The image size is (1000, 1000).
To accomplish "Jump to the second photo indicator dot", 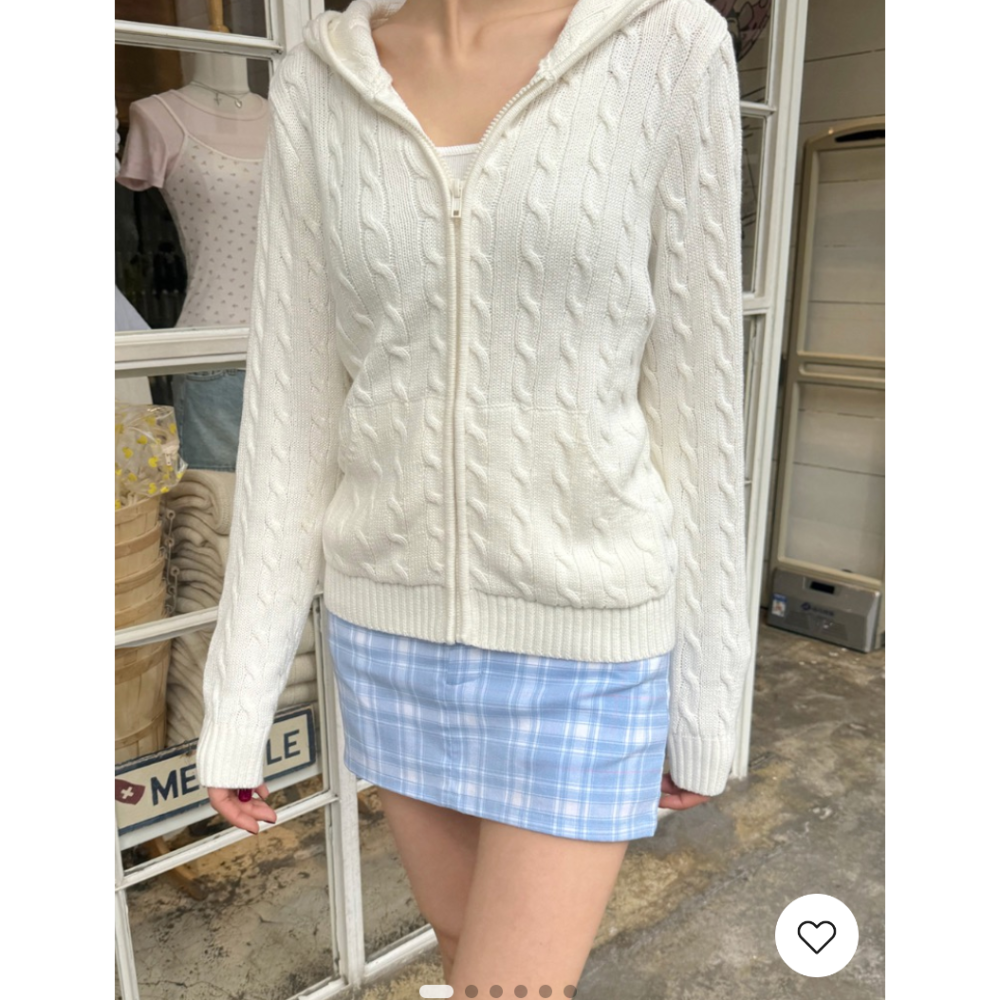I will point(471,991).
